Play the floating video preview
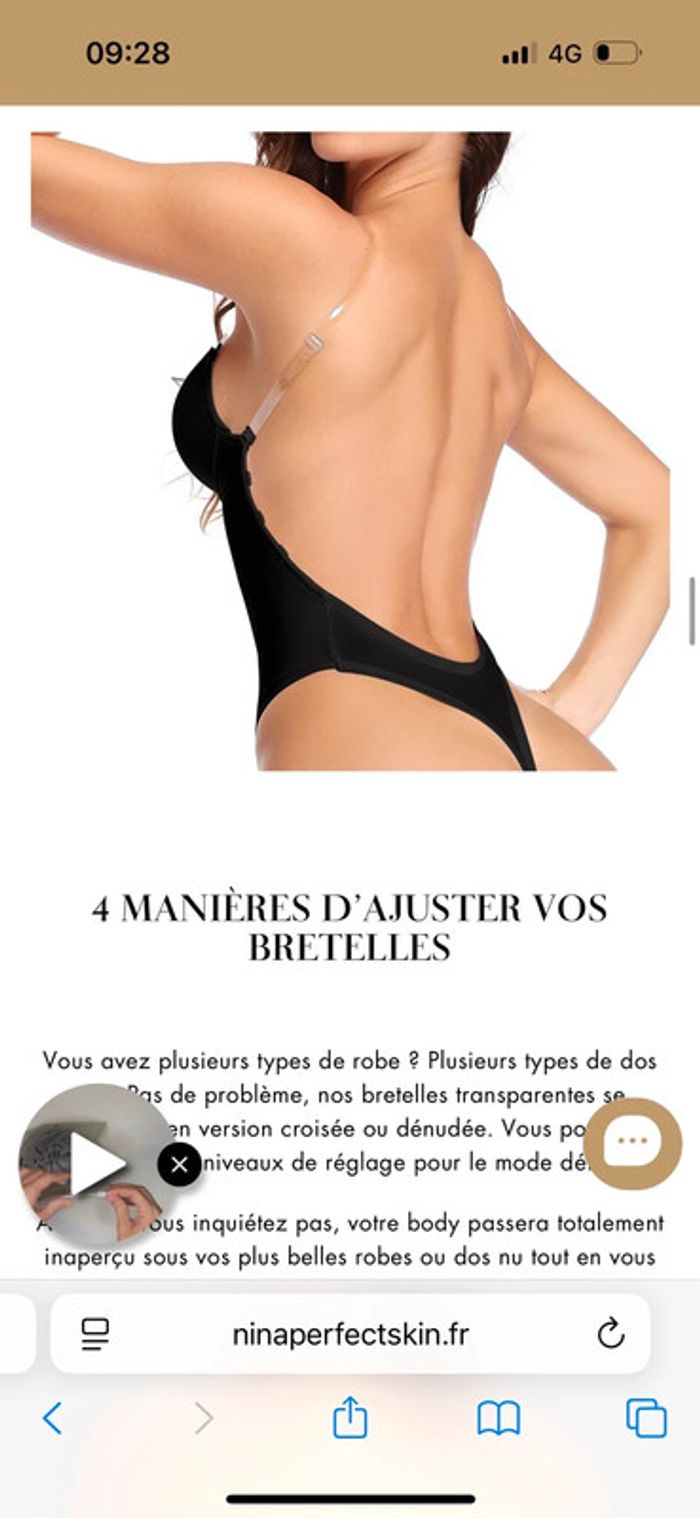700x1518 pixels. (x=96, y=1165)
